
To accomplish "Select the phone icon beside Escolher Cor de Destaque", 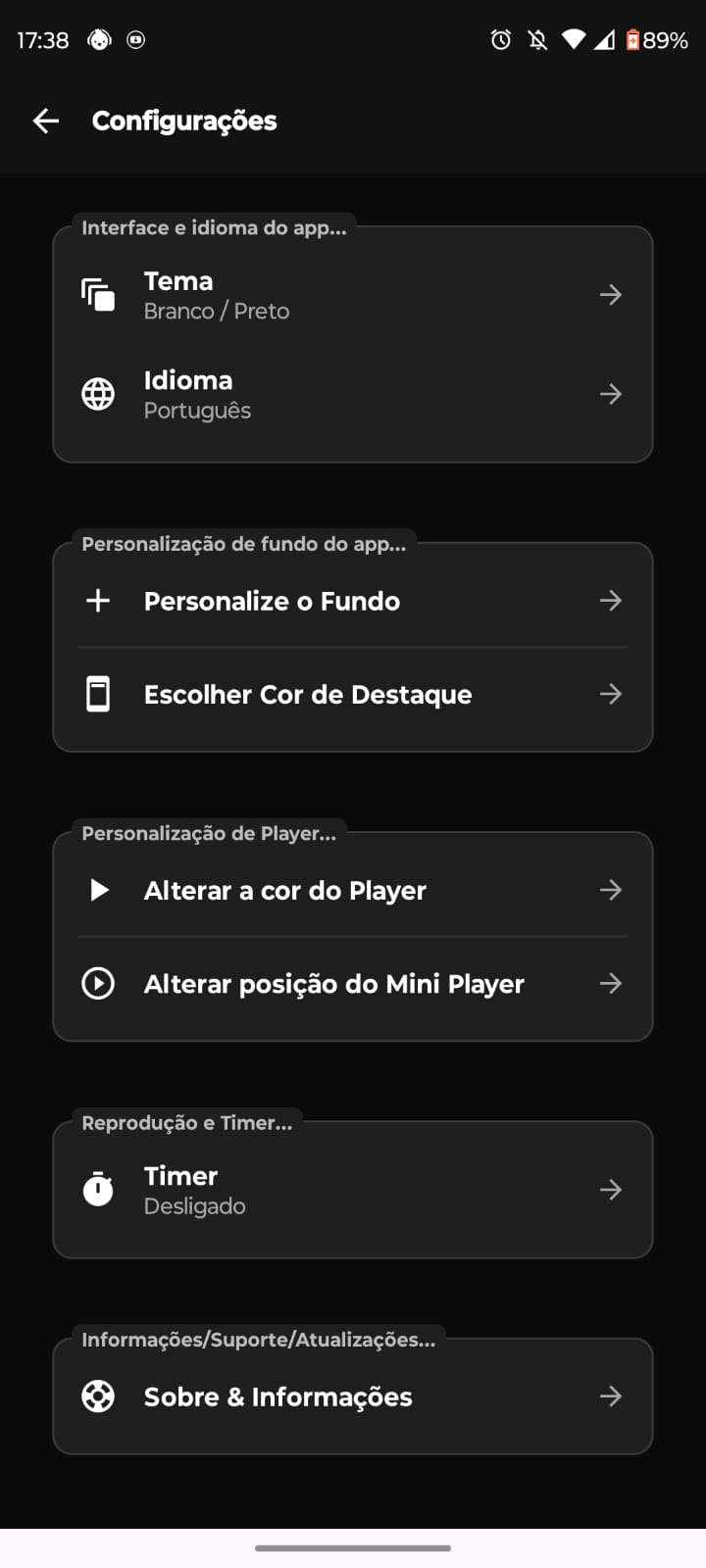I will [x=97, y=694].
